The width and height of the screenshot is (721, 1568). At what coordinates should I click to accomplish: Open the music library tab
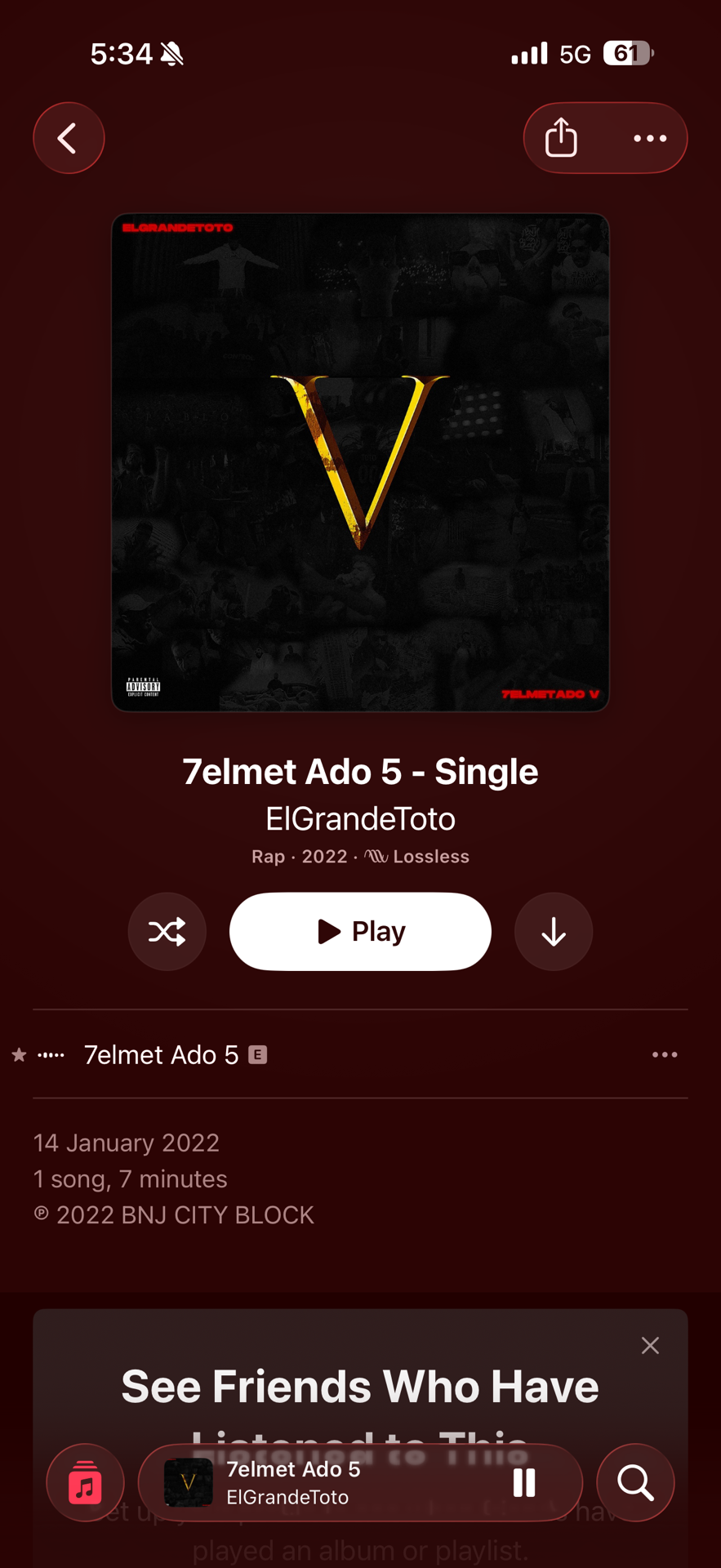coord(85,1482)
